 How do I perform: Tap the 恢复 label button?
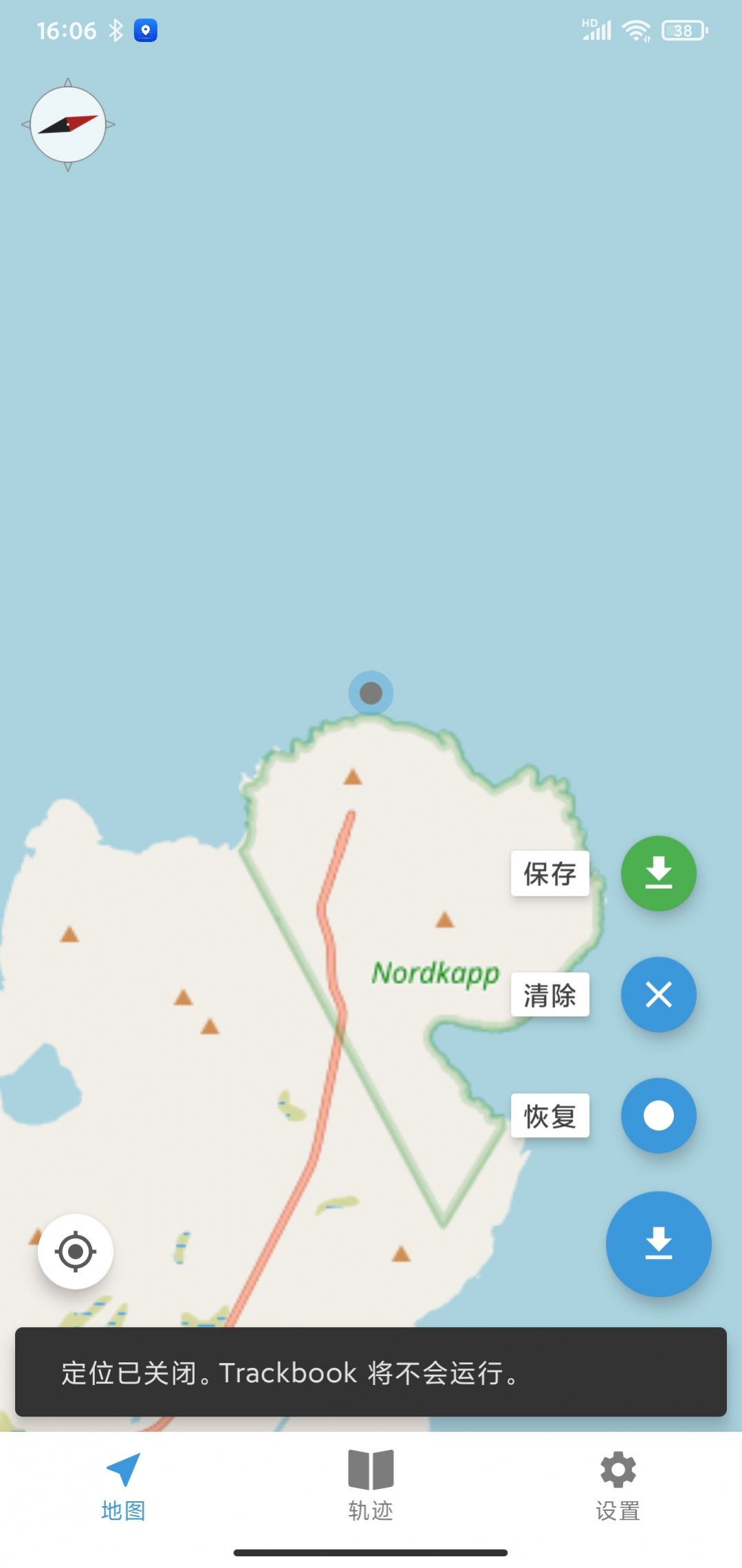tap(549, 1116)
